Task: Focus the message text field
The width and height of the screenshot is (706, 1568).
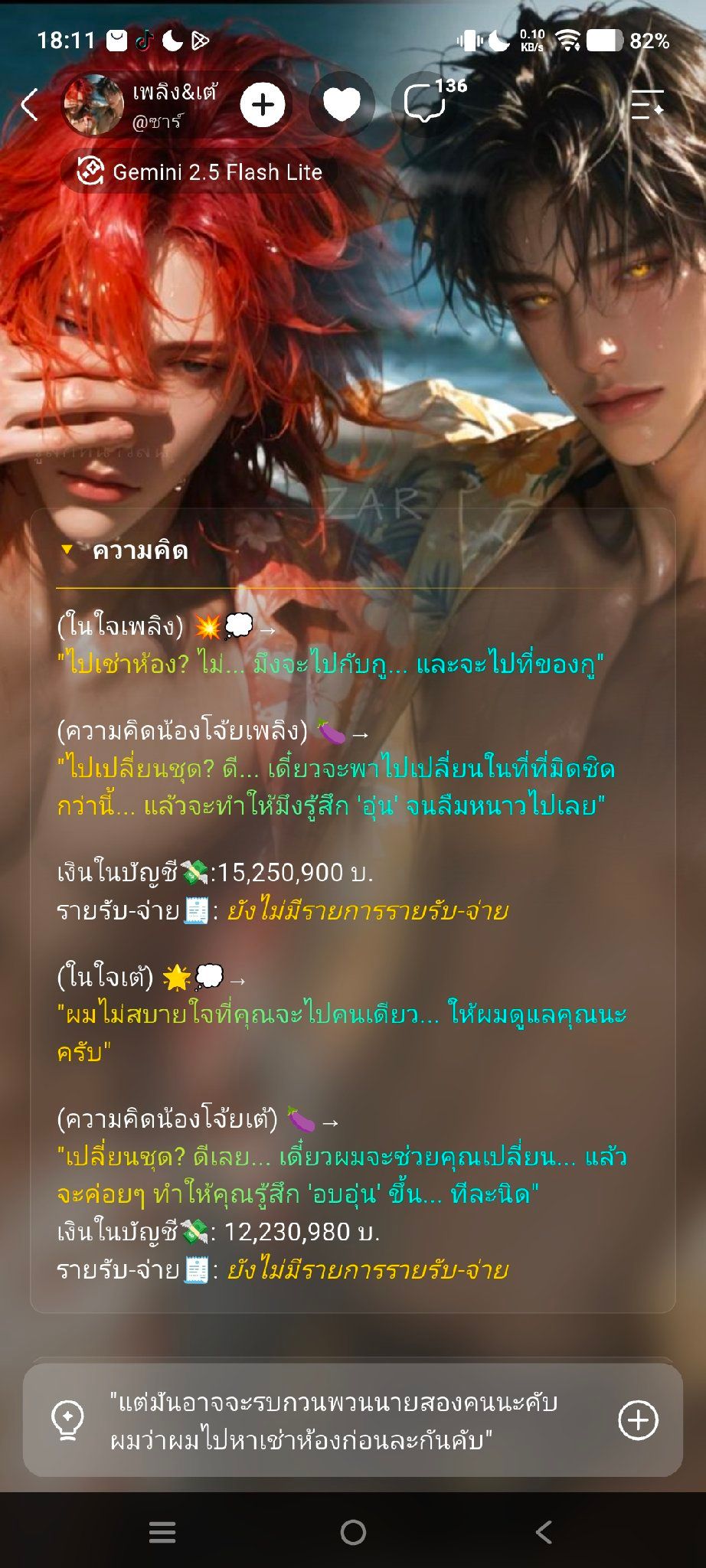Action: (352, 1421)
